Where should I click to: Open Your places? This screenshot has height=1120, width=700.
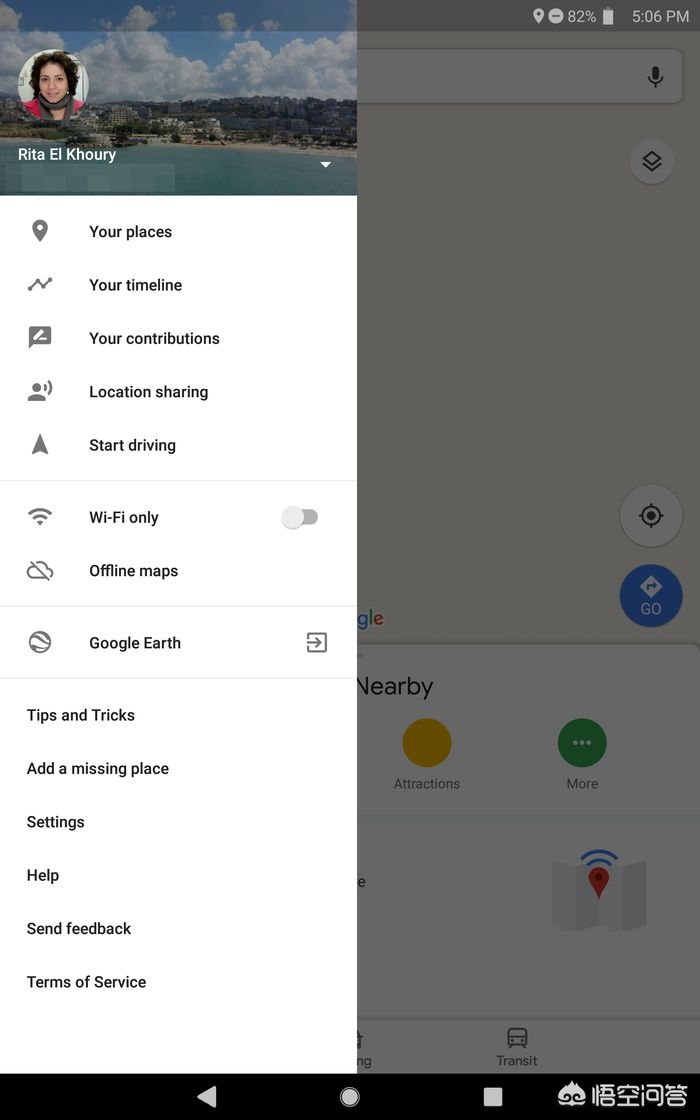(x=130, y=232)
